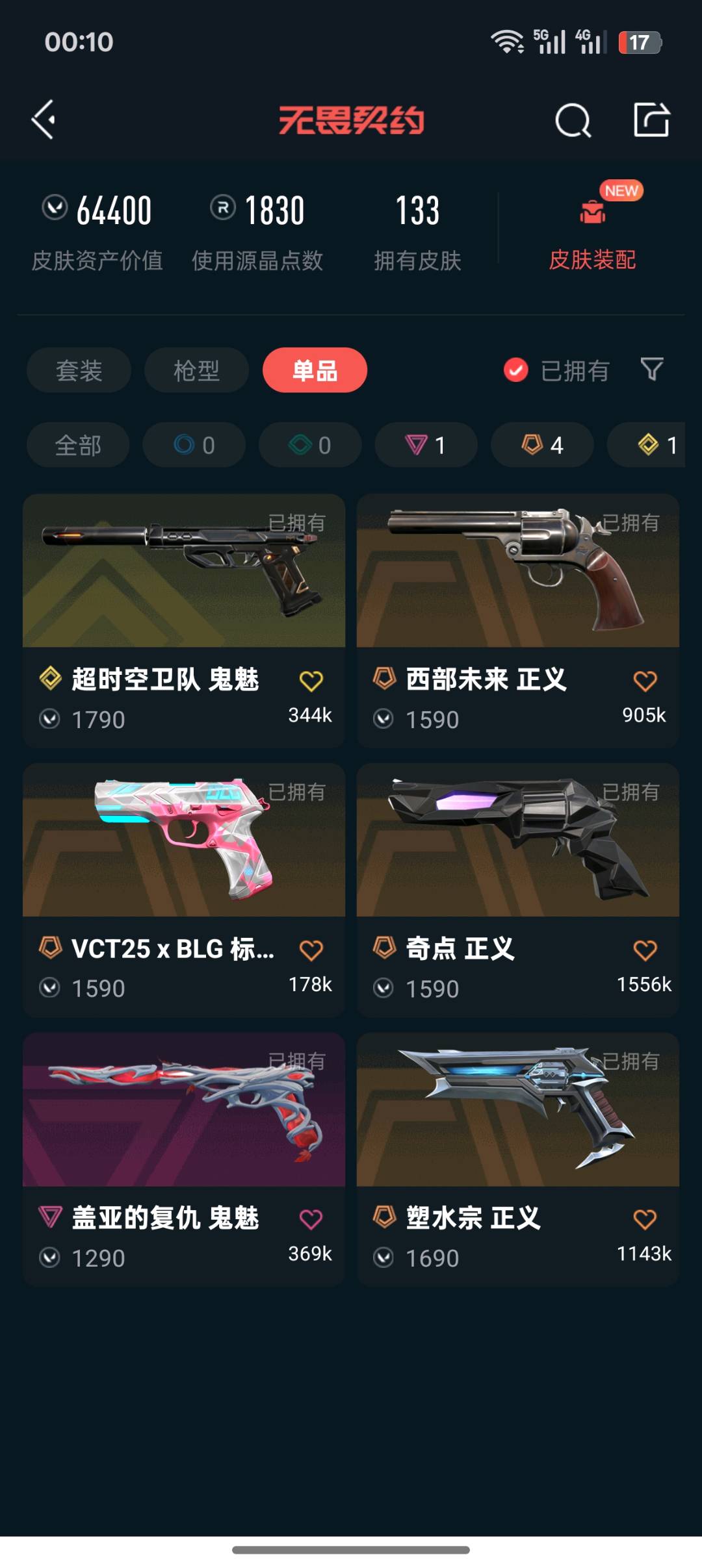Go back using the top-left arrow
The height and width of the screenshot is (1568, 702).
coord(44,120)
